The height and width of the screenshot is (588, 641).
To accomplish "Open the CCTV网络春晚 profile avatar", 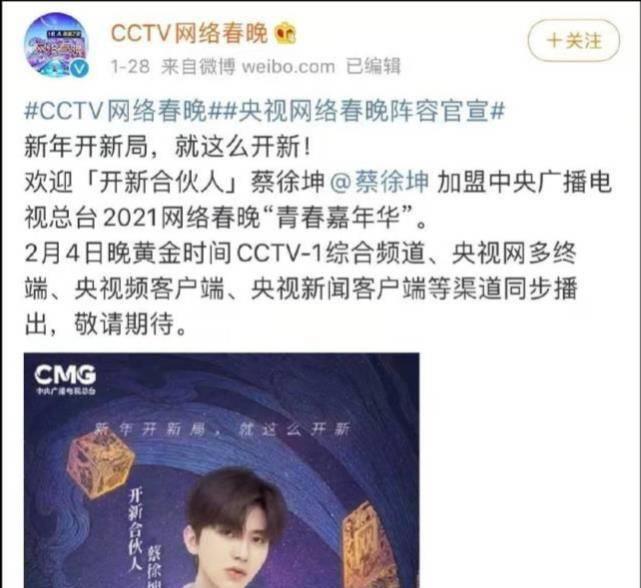I will 56,45.
